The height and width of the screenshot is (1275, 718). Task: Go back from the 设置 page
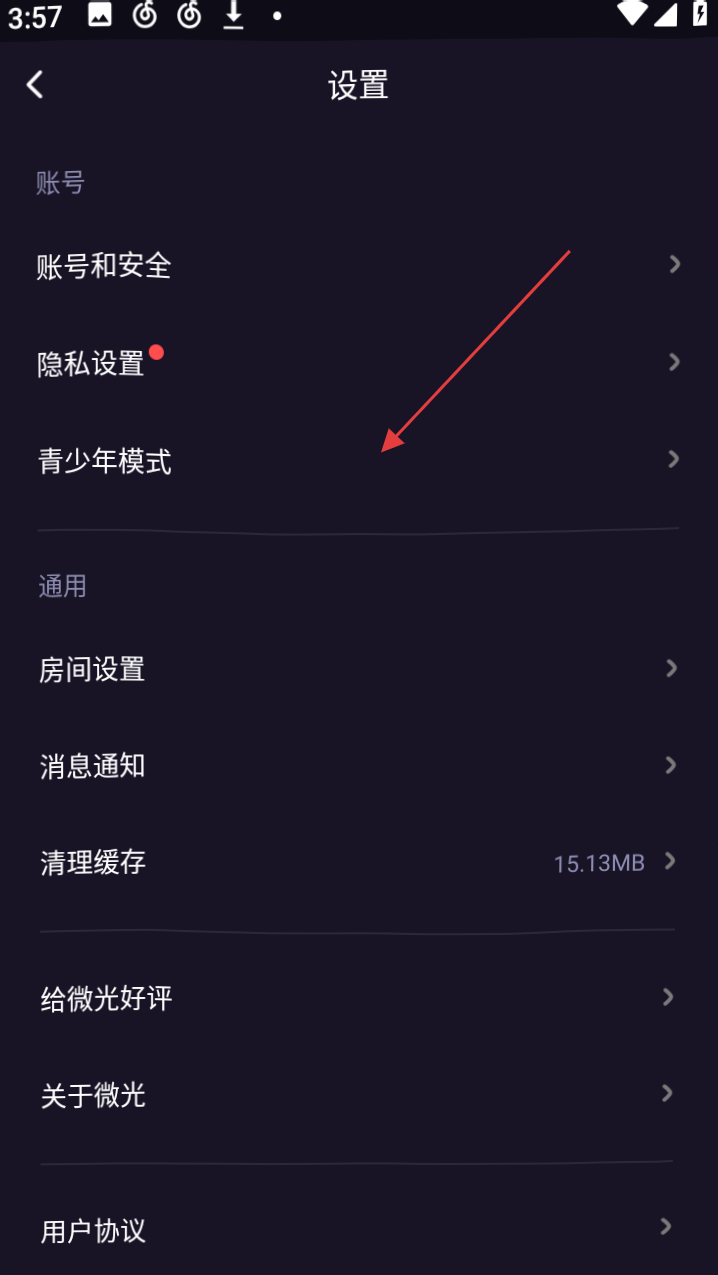click(x=36, y=85)
